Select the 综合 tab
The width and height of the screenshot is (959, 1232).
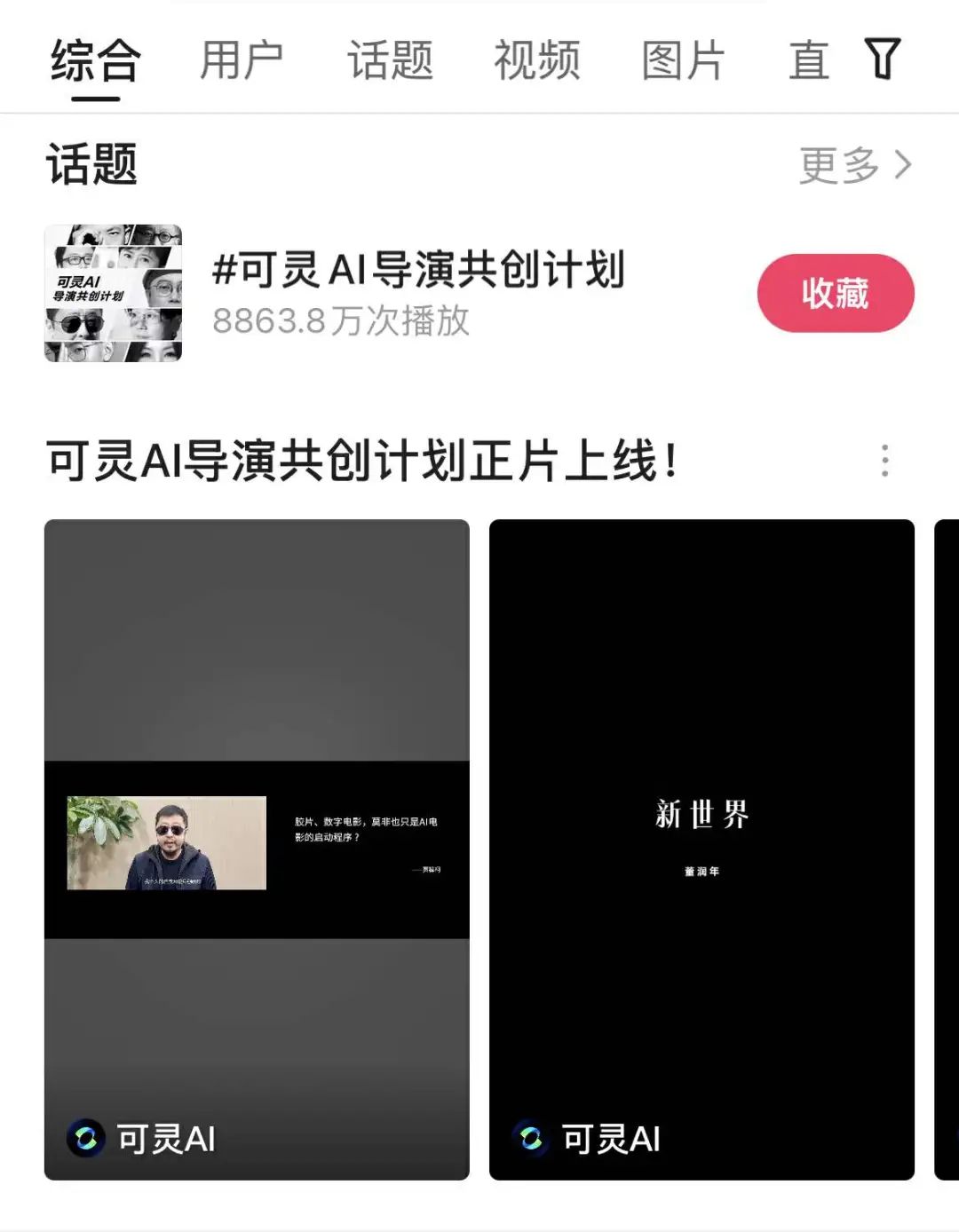[x=95, y=60]
